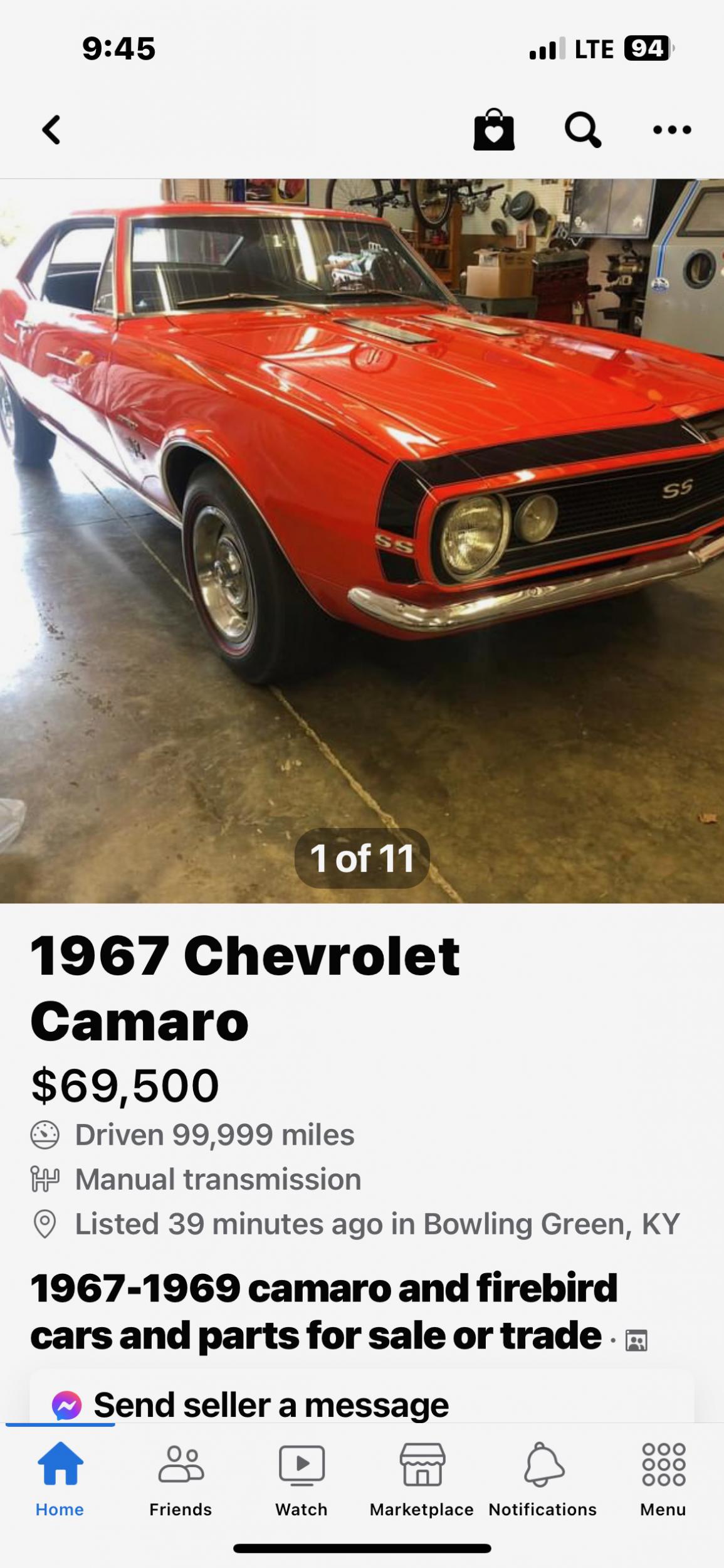Switch to the Home tab
The height and width of the screenshot is (1568, 724).
click(60, 1479)
